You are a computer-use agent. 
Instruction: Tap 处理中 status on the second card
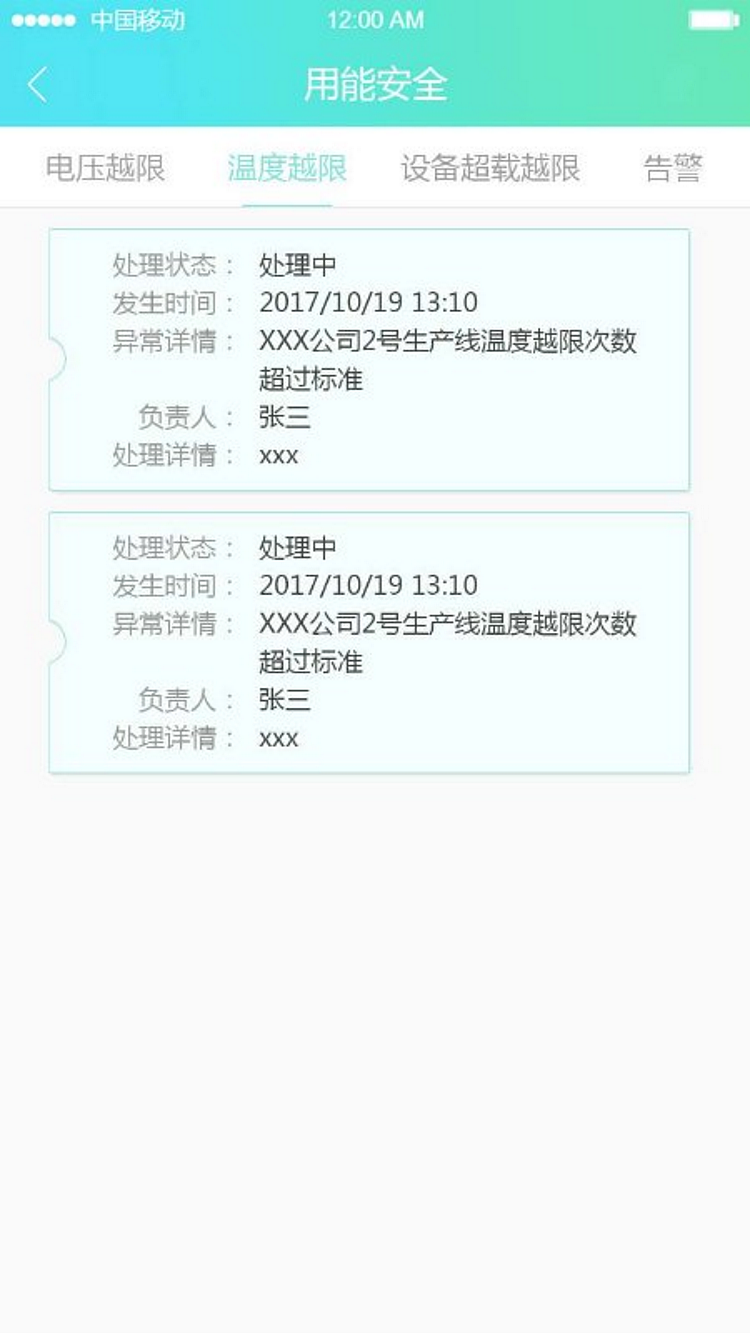(297, 546)
